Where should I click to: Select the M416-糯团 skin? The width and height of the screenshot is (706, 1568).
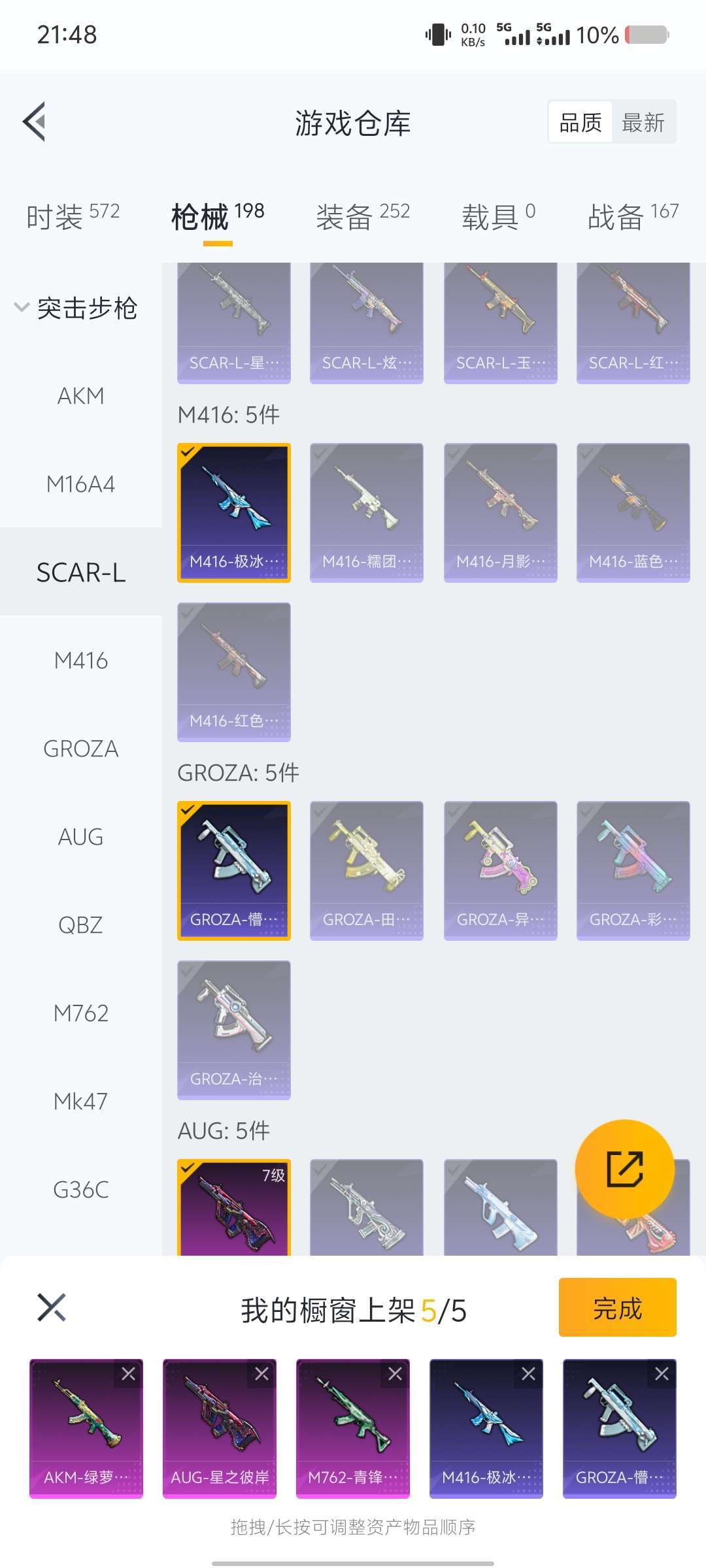[367, 513]
